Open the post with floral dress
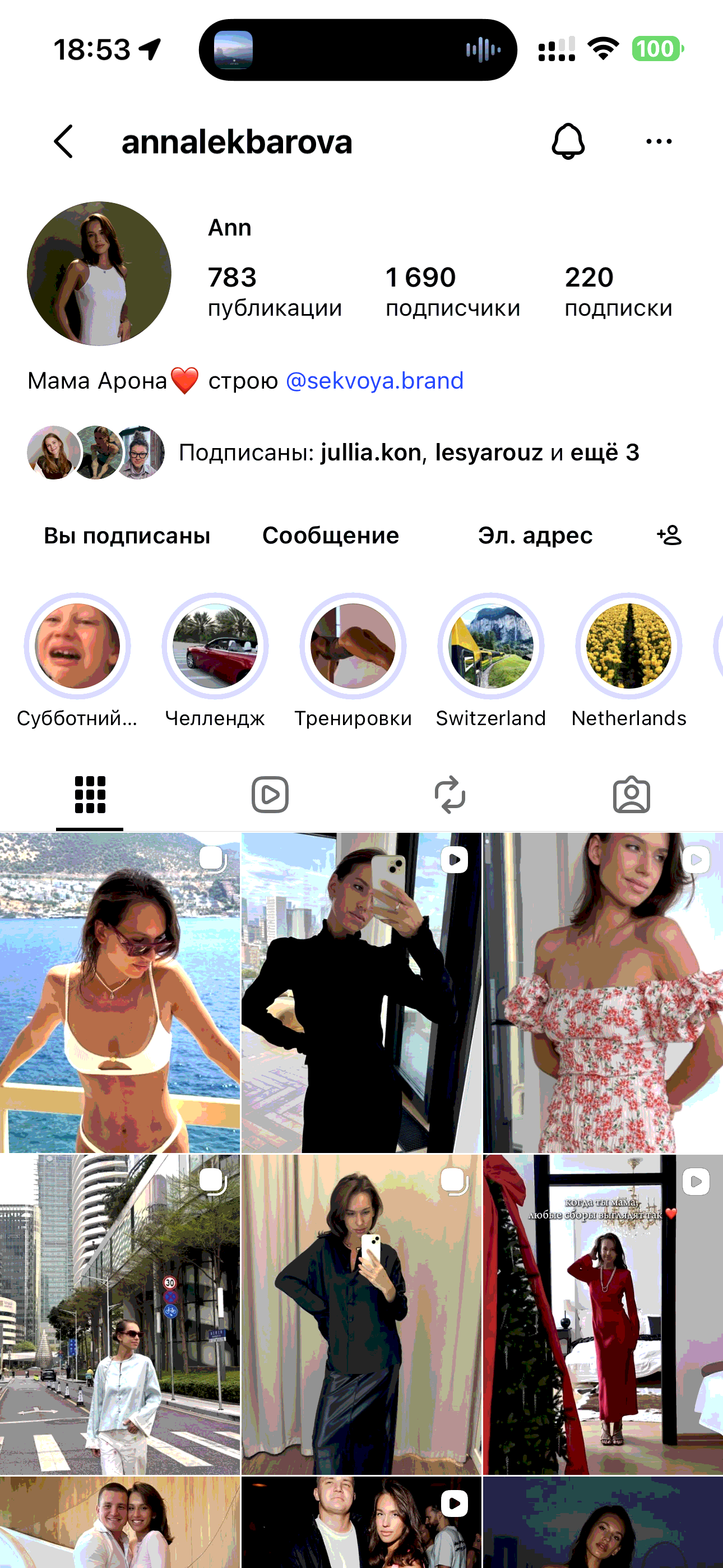Screen dimensions: 723x1568 pos(603,992)
